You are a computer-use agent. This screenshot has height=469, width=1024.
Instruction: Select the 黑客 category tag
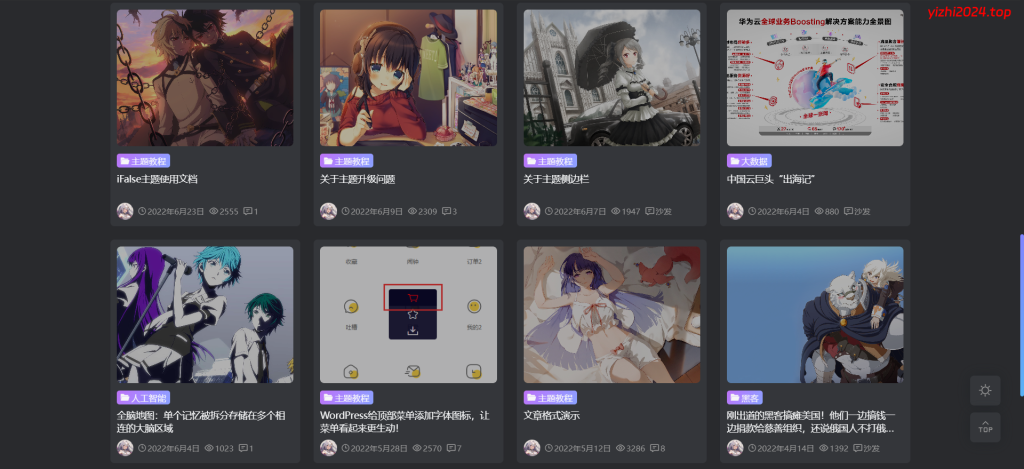click(x=743, y=397)
